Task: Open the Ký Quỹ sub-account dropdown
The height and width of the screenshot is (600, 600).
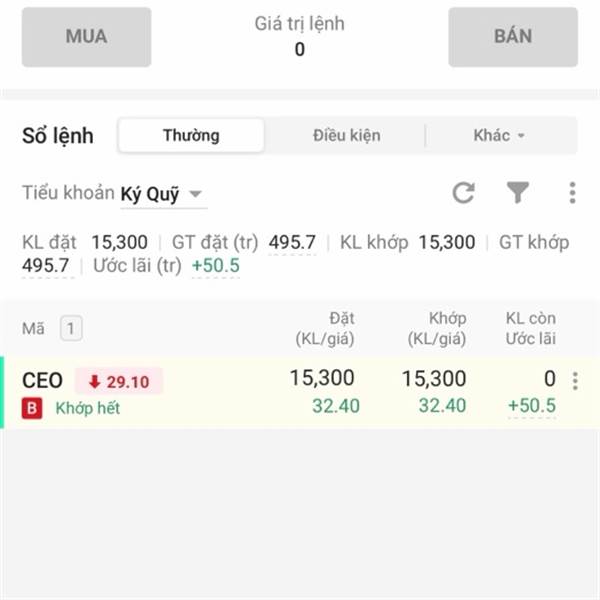Action: click(x=164, y=194)
